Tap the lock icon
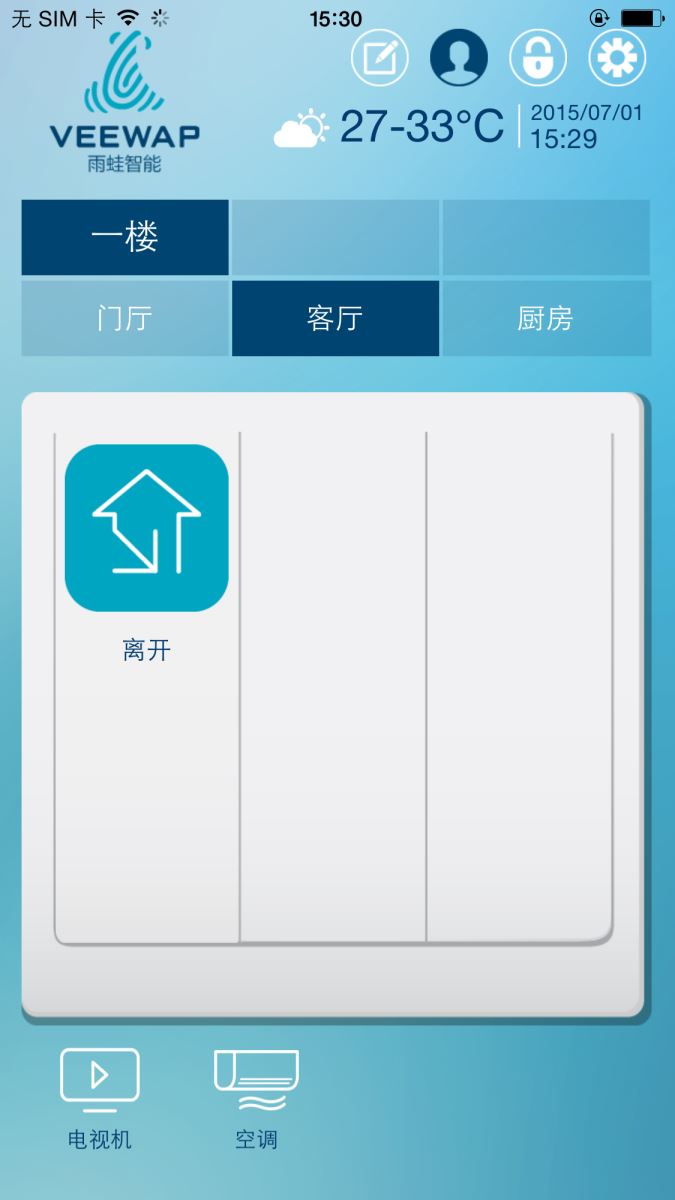This screenshot has width=675, height=1200. pyautogui.click(x=538, y=58)
